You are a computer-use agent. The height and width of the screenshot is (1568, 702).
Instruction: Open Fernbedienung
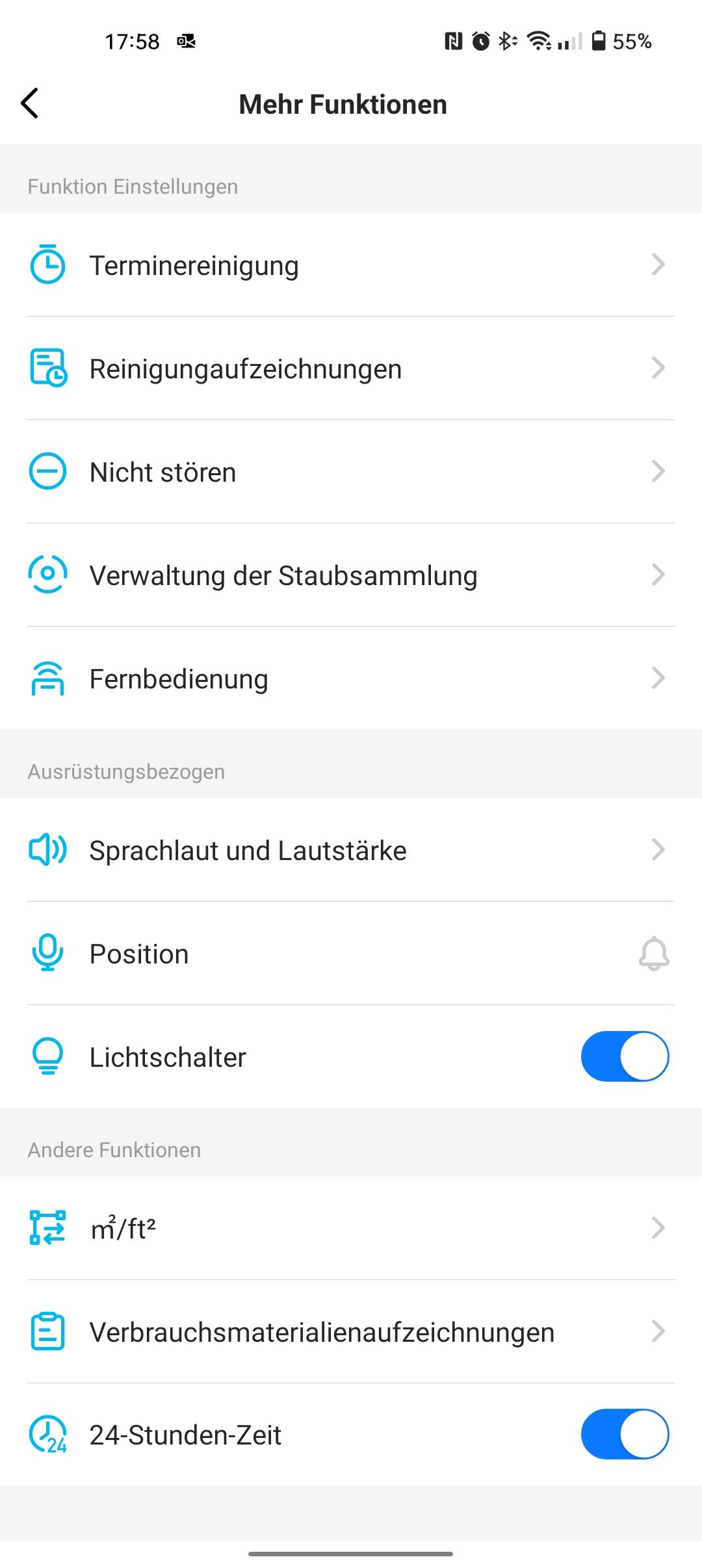click(x=351, y=679)
